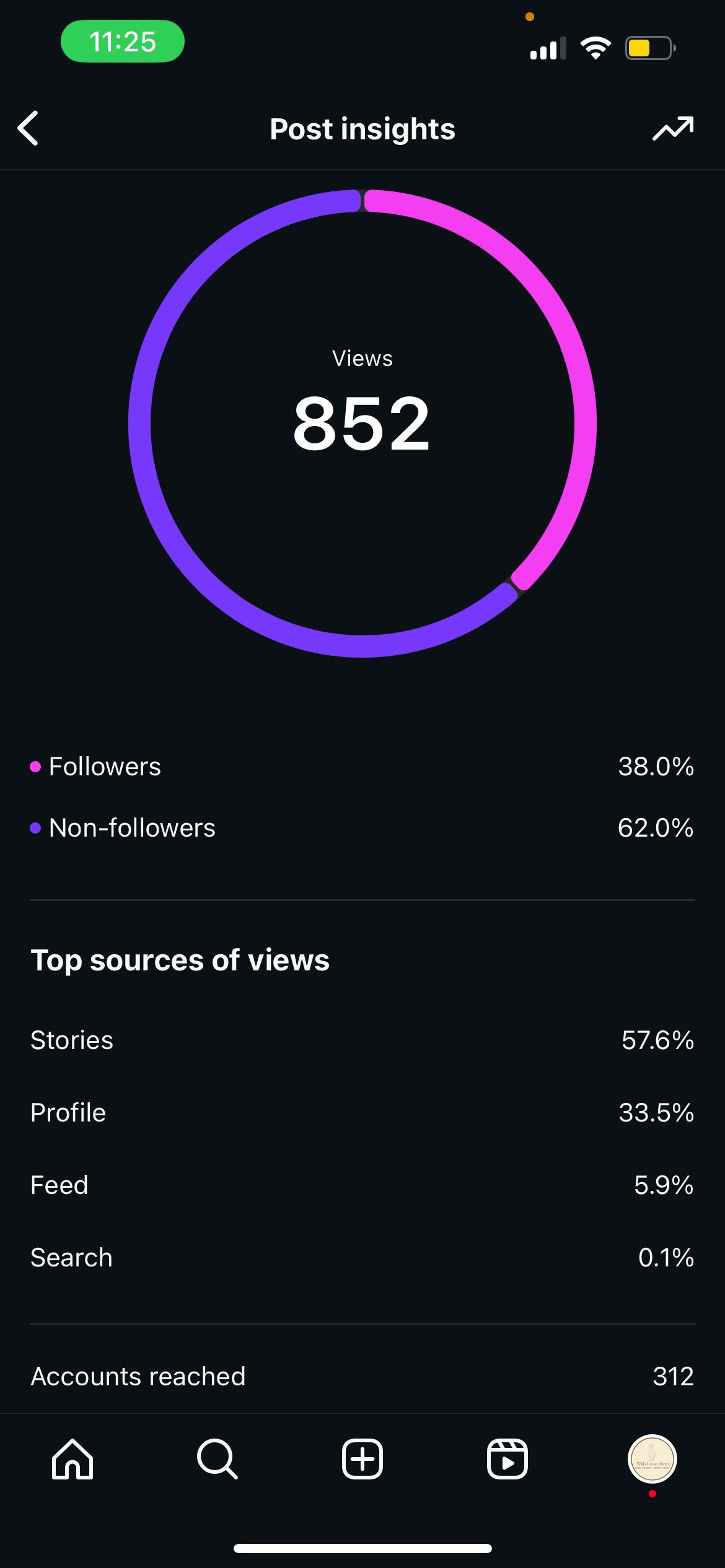Image resolution: width=725 pixels, height=1568 pixels.
Task: Open the Reels tab
Action: (507, 1459)
